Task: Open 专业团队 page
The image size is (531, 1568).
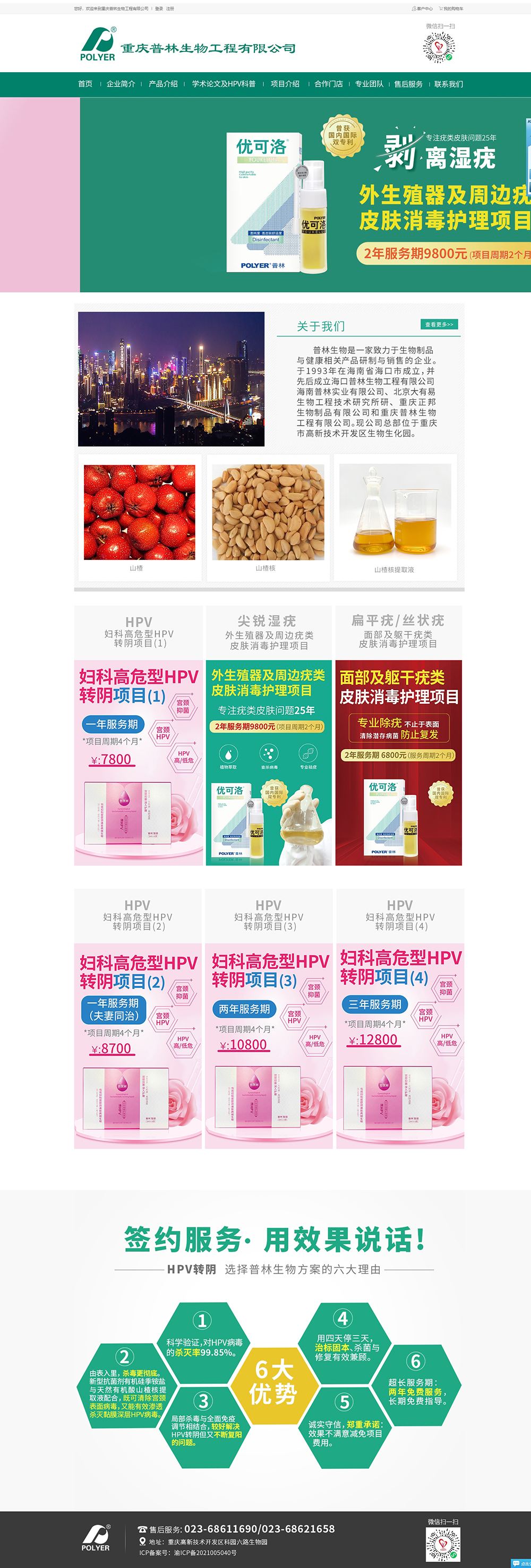Action: (x=369, y=84)
